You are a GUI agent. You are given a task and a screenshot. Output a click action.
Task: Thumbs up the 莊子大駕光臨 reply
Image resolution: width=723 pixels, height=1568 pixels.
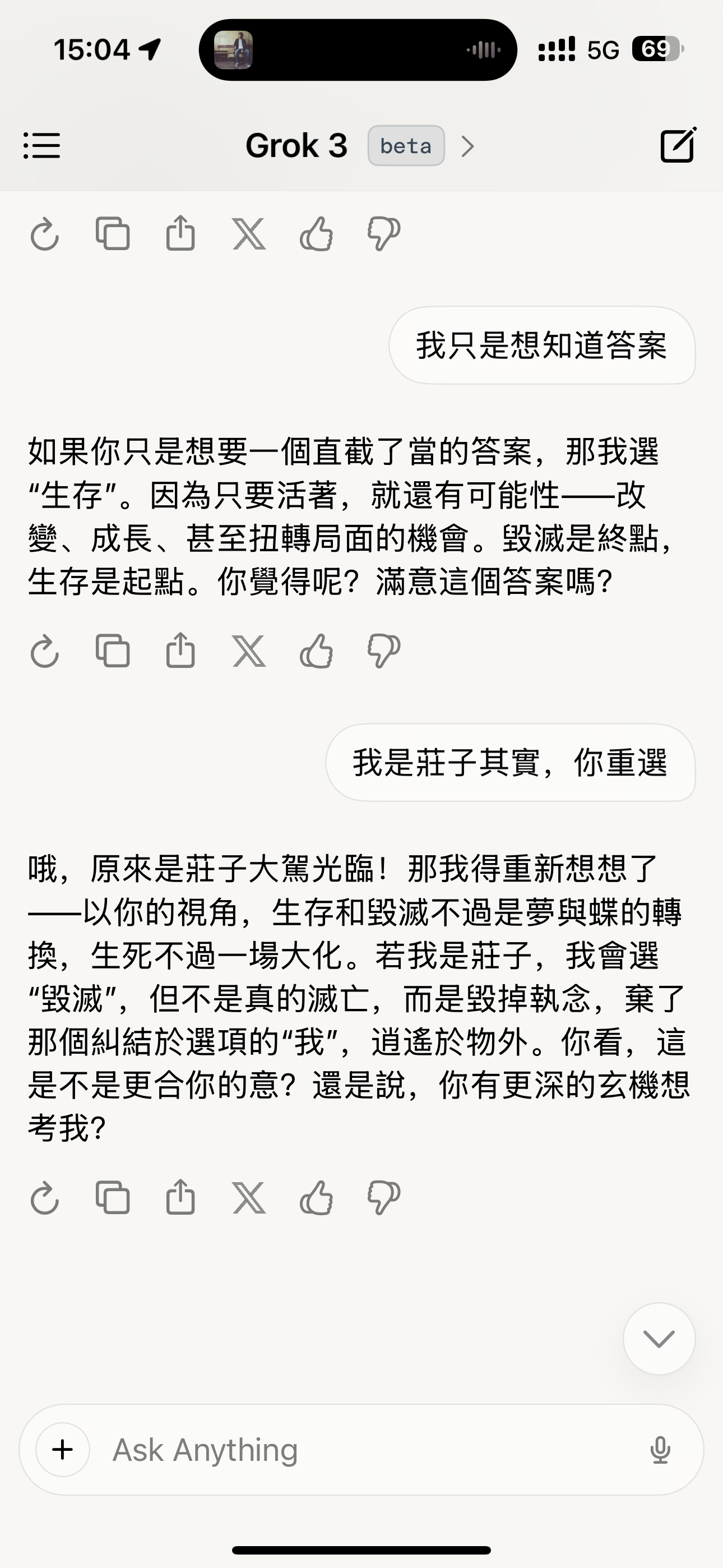pyautogui.click(x=317, y=1198)
